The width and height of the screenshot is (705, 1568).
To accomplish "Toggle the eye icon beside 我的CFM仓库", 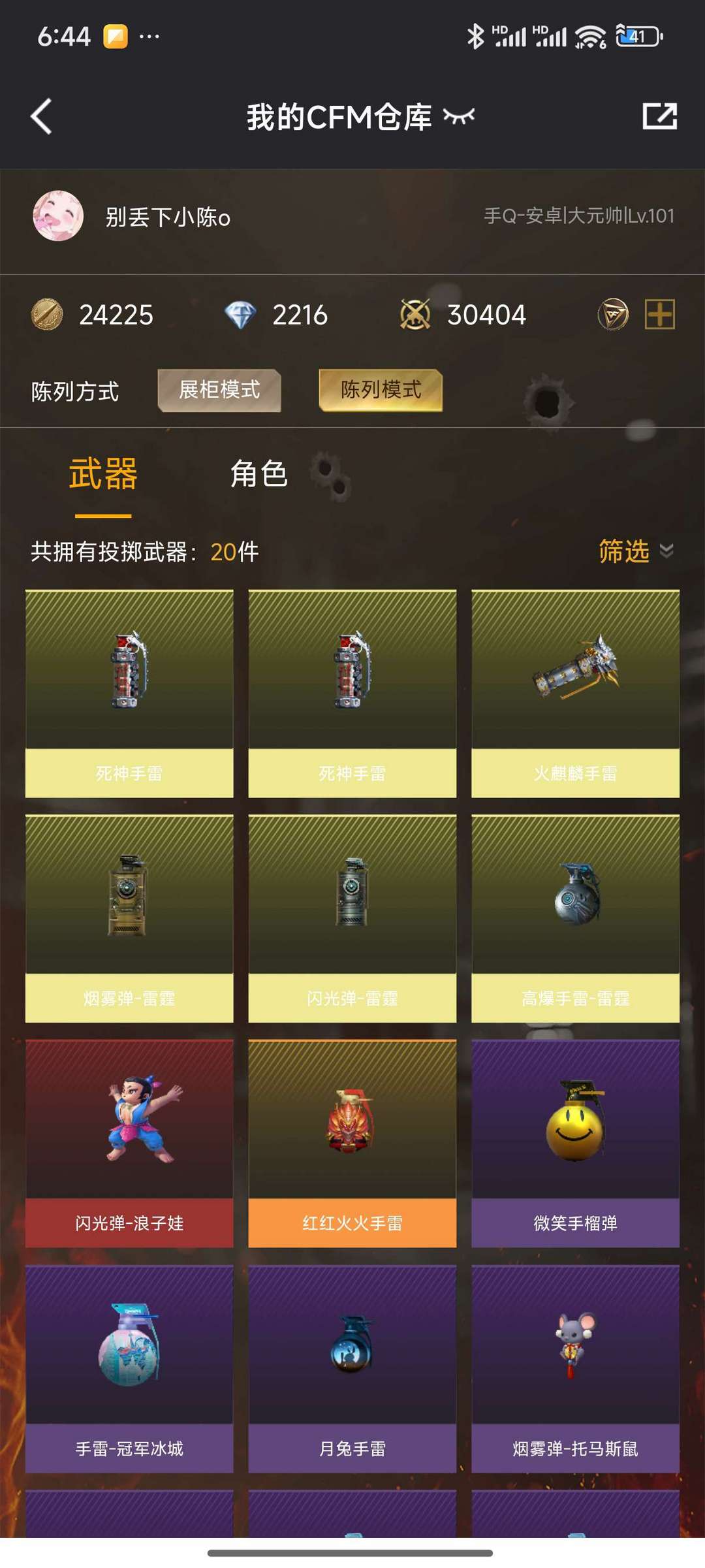I will point(459,117).
